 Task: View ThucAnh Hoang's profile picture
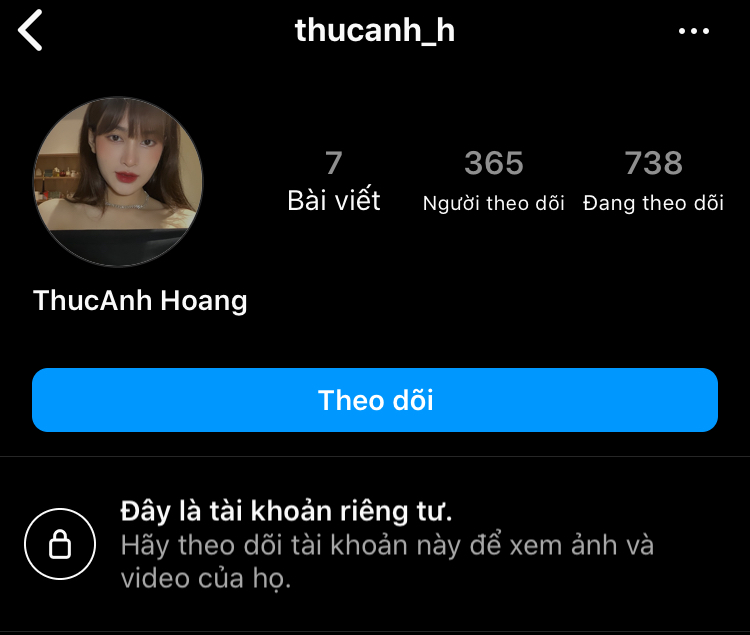coord(118,183)
